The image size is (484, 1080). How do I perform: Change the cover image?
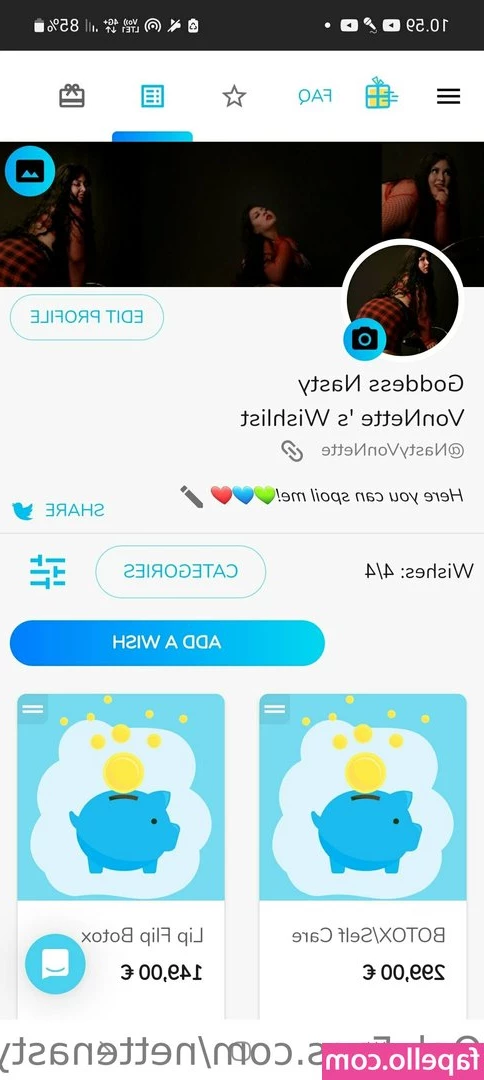[x=30, y=172]
